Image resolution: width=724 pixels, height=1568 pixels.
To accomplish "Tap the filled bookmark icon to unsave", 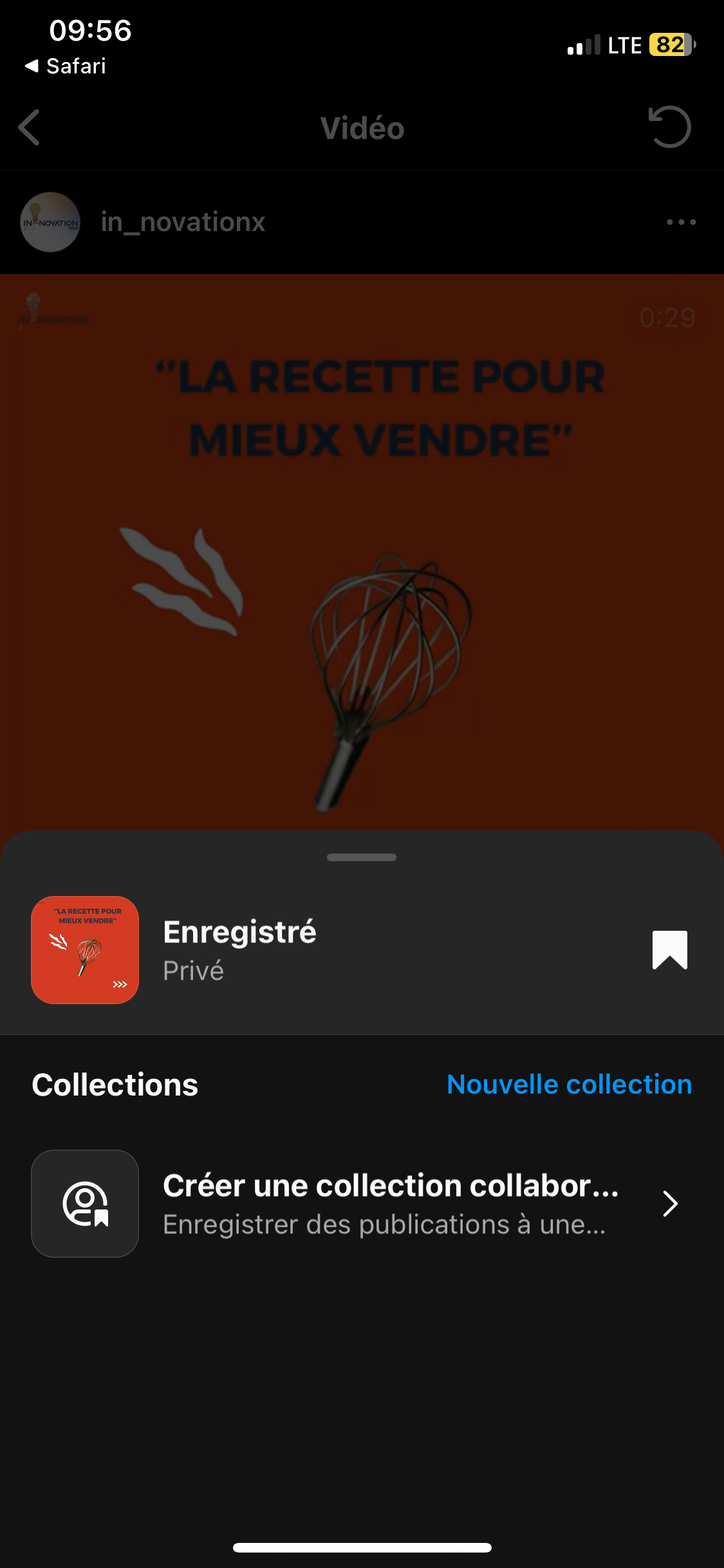I will point(669,949).
